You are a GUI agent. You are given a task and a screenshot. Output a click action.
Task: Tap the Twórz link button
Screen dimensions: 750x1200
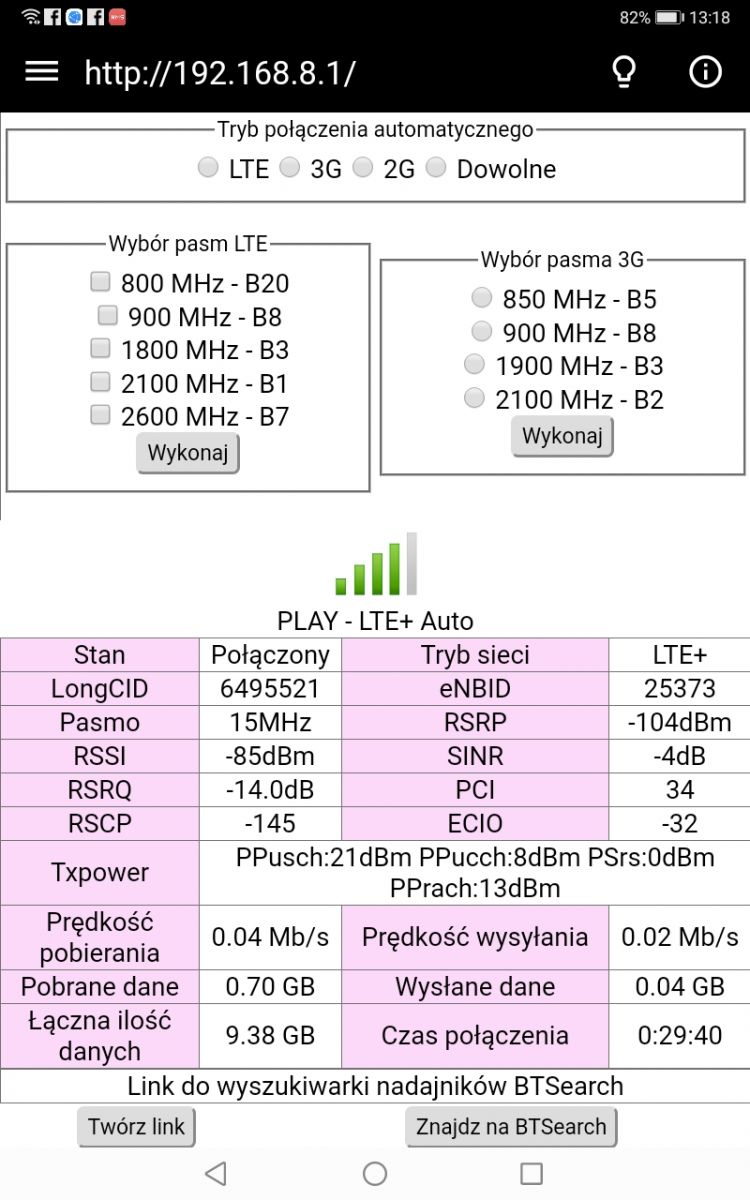point(137,1127)
